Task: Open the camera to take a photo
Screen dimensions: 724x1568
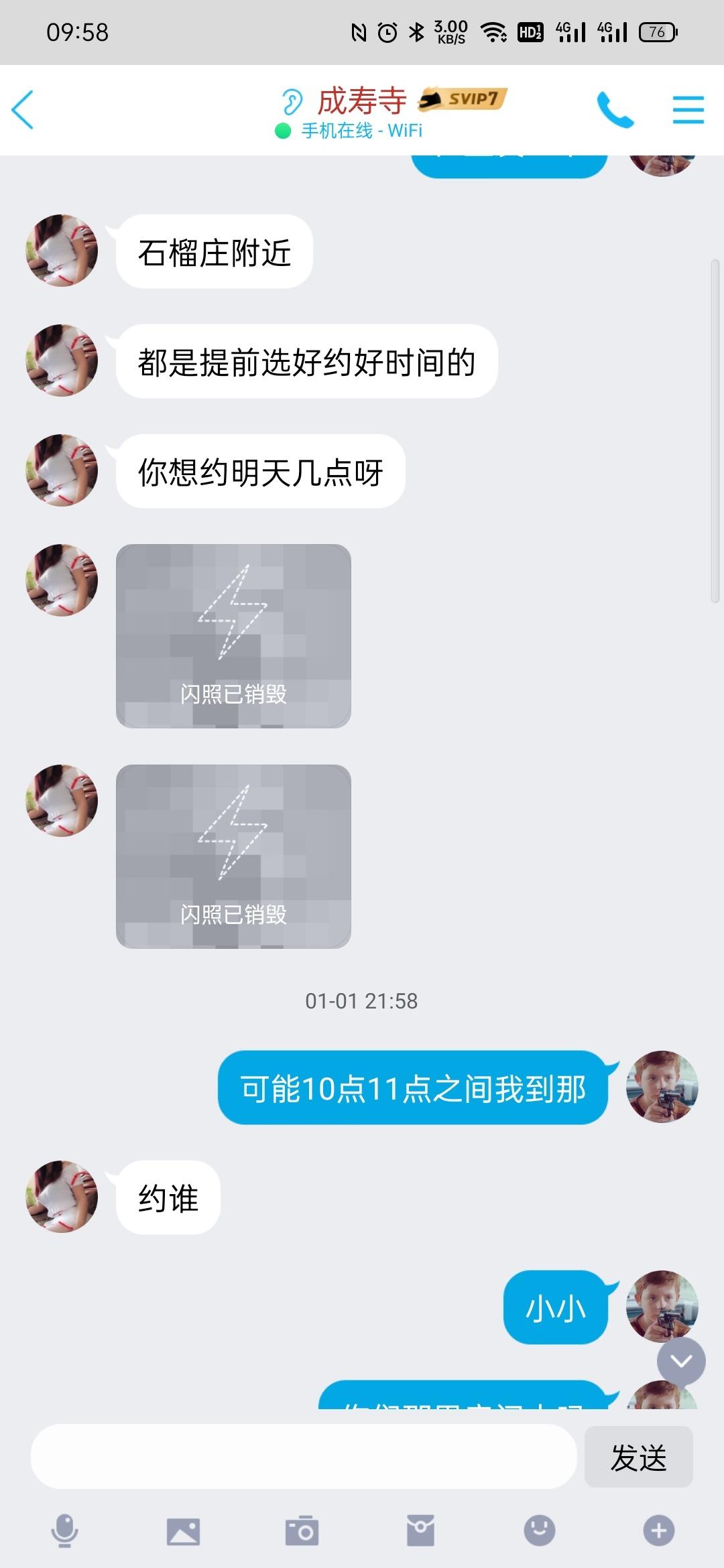Action: (x=302, y=1531)
